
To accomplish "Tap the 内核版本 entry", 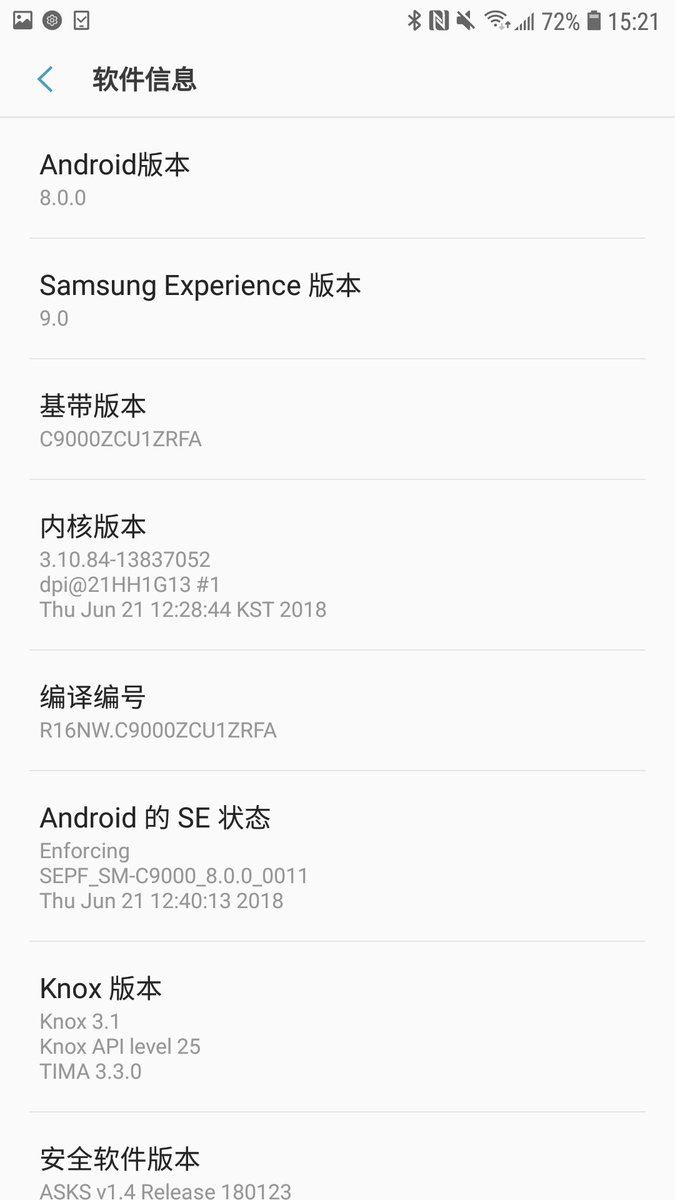I will 337,565.
